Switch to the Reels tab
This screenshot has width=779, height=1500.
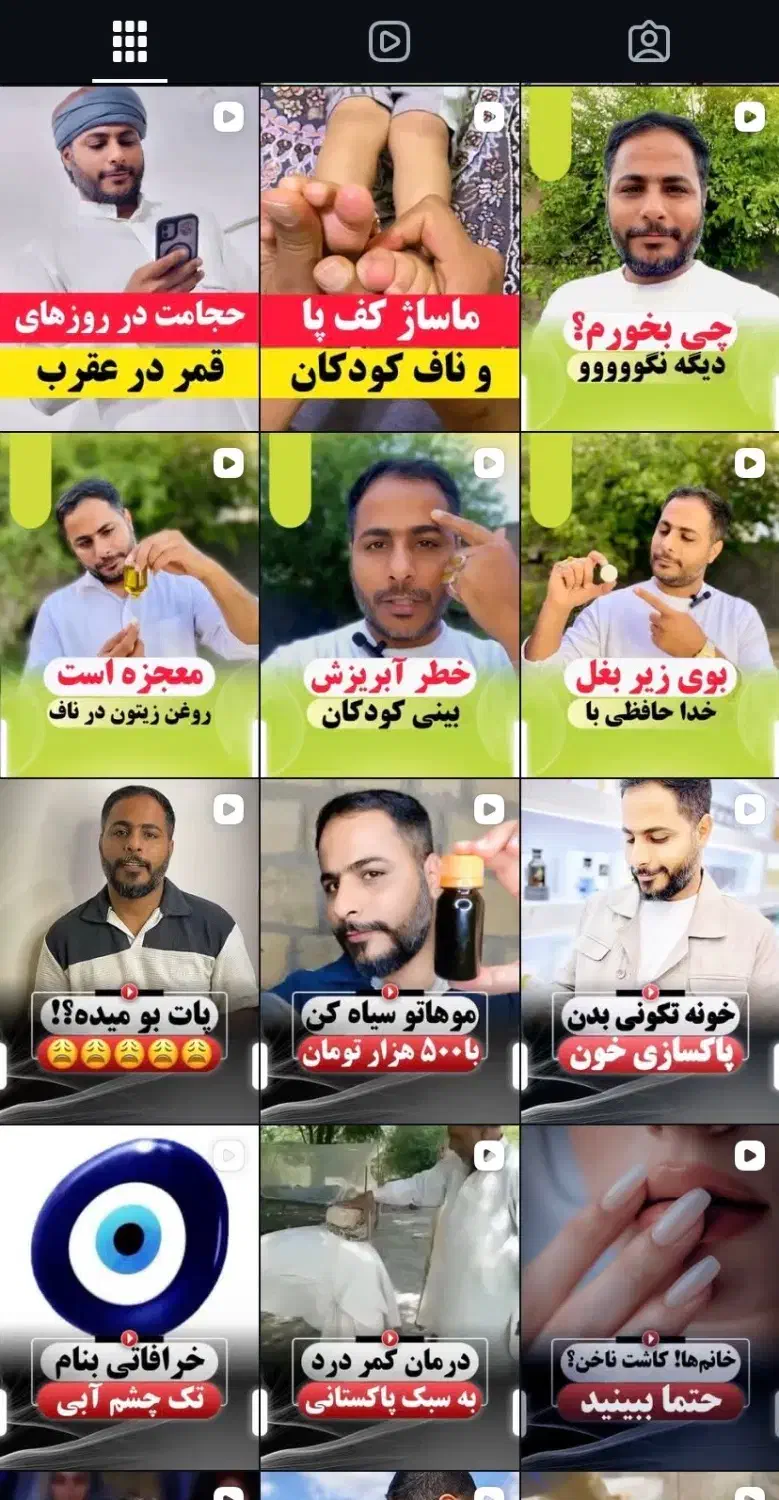pos(389,41)
